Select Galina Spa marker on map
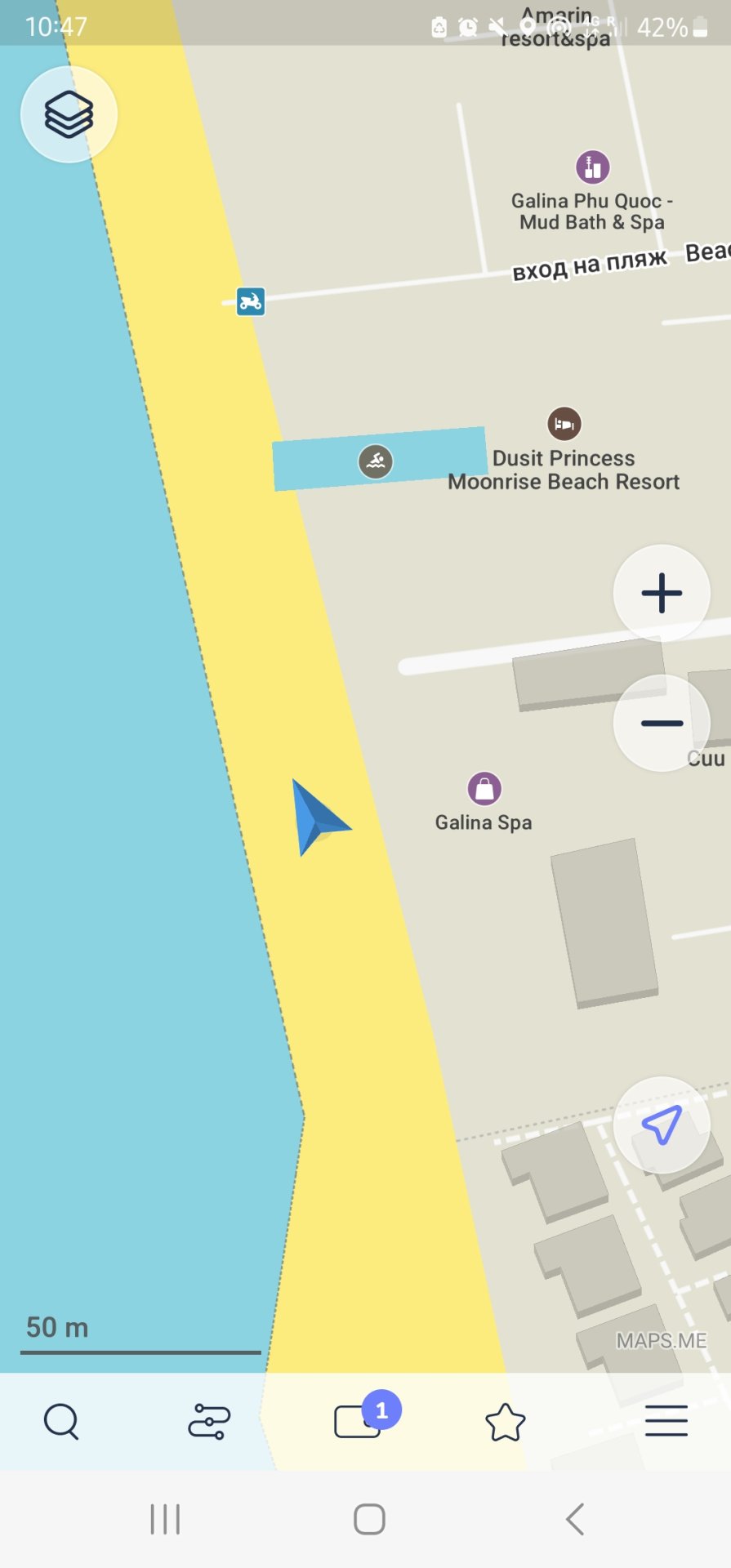The image size is (731, 1568). coord(484,789)
